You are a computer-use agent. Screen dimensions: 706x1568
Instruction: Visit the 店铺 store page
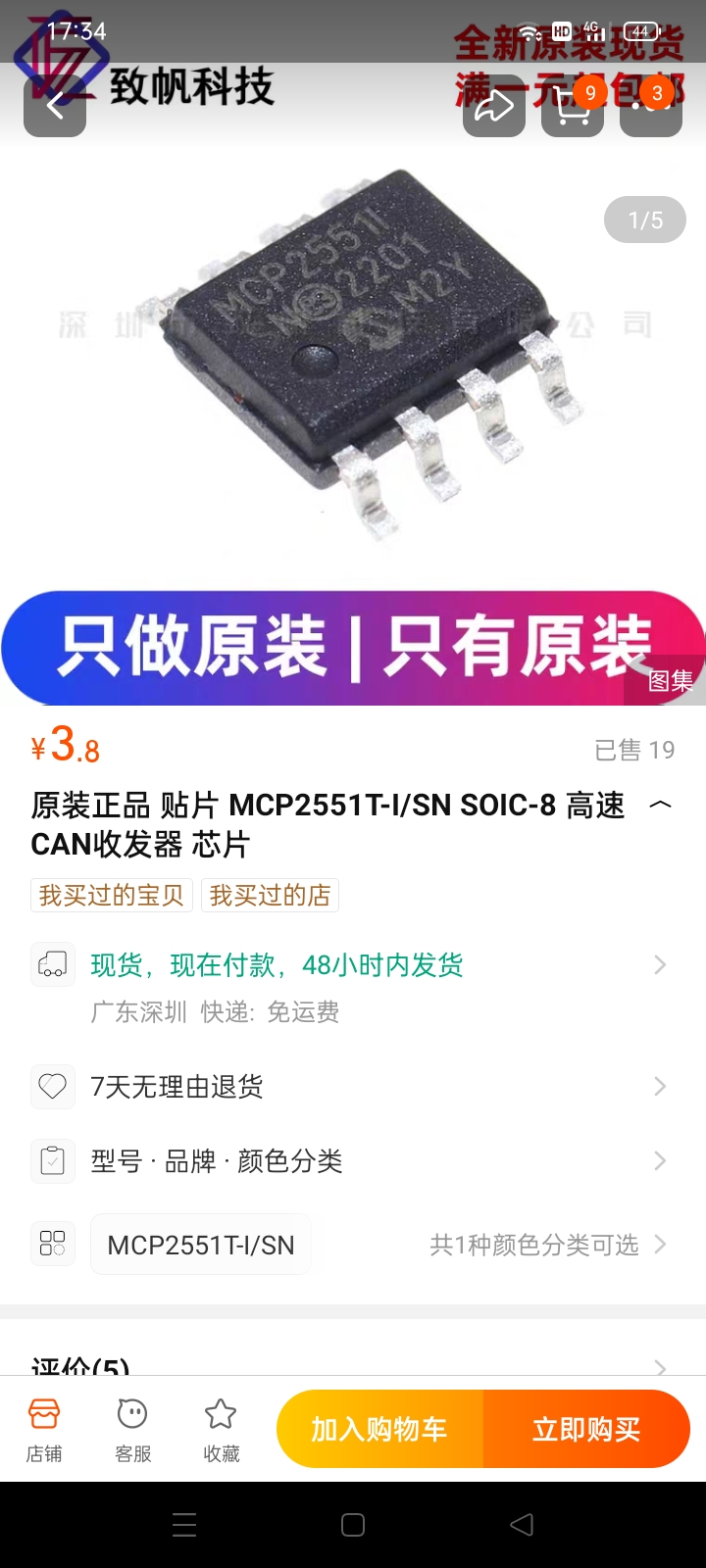(44, 1429)
